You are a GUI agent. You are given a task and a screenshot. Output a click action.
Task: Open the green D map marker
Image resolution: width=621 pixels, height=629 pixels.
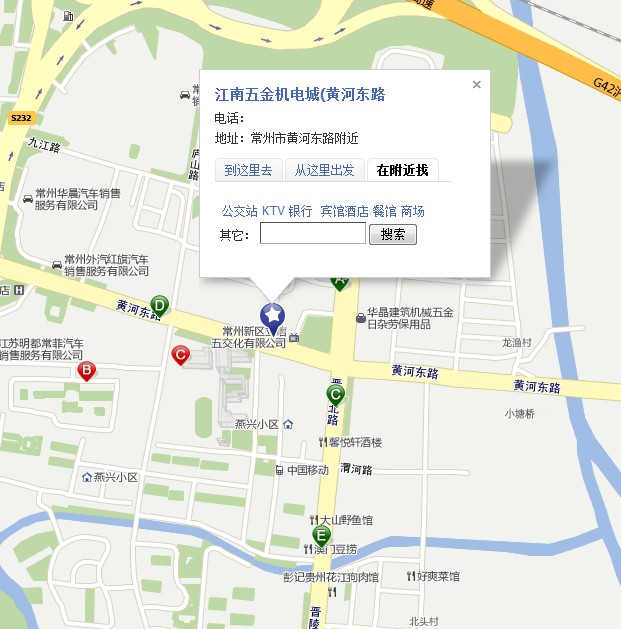click(159, 305)
